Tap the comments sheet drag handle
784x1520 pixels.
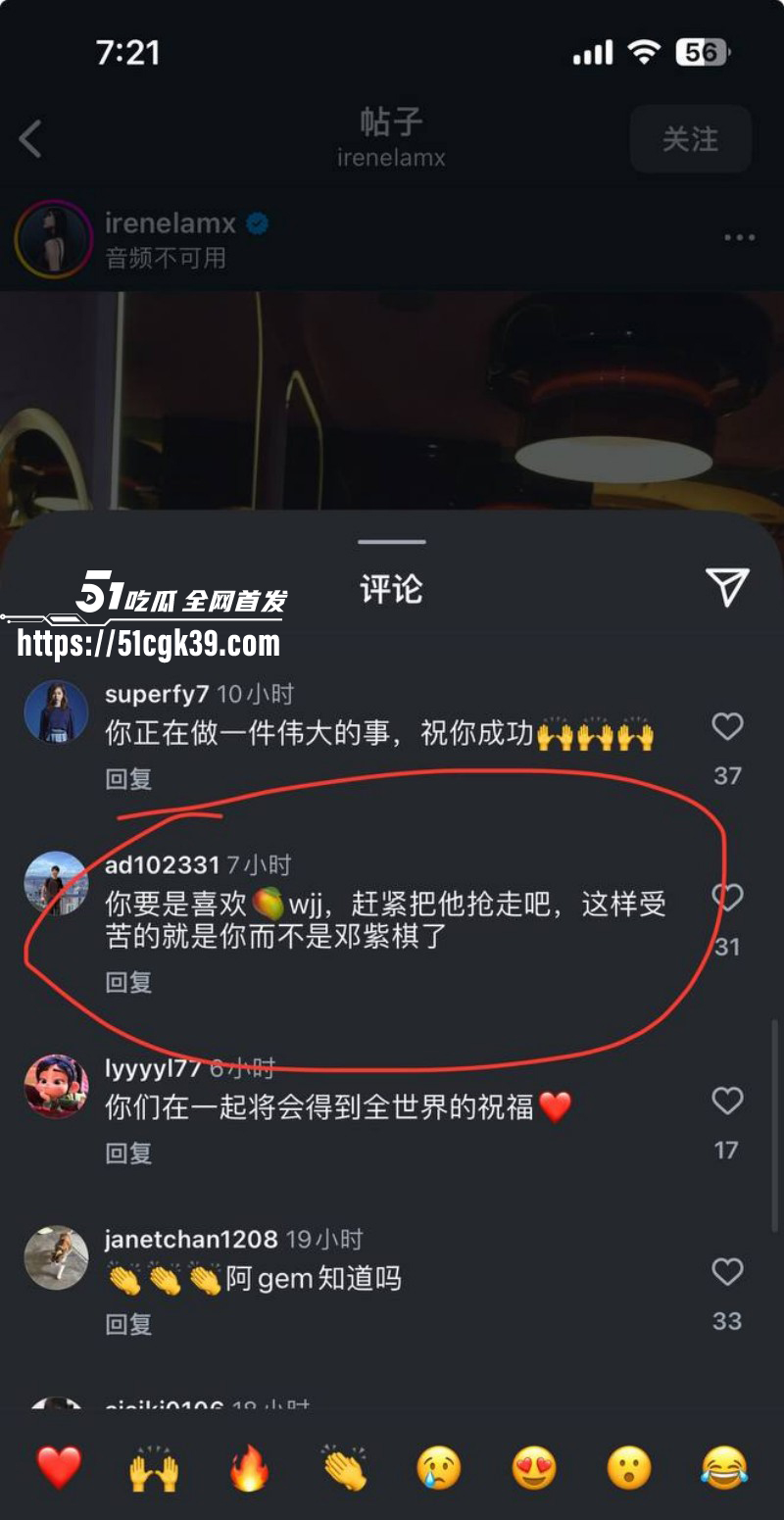click(x=391, y=541)
